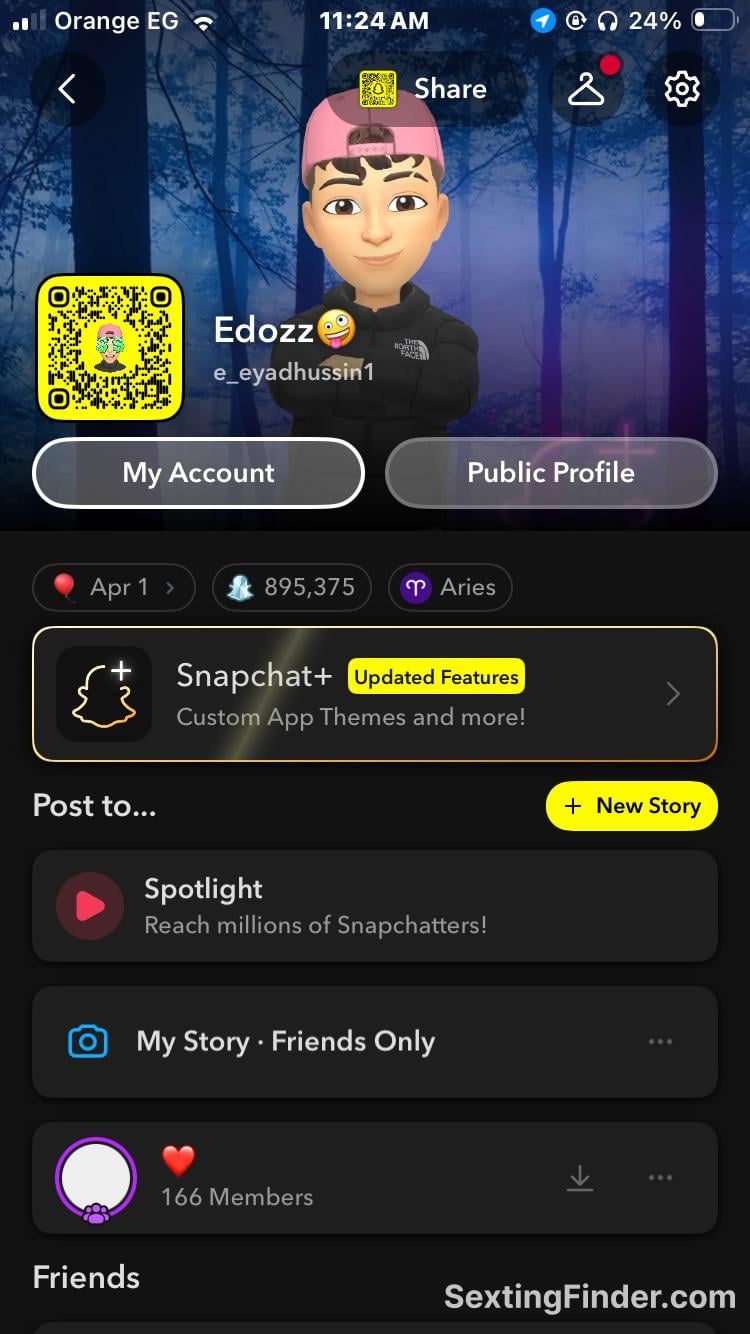Go back using the top-left arrow
The height and width of the screenshot is (1334, 750).
(67, 90)
